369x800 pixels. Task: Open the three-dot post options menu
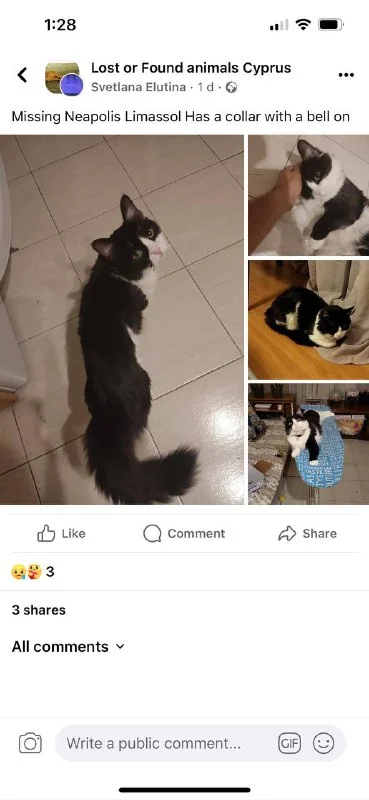346,75
